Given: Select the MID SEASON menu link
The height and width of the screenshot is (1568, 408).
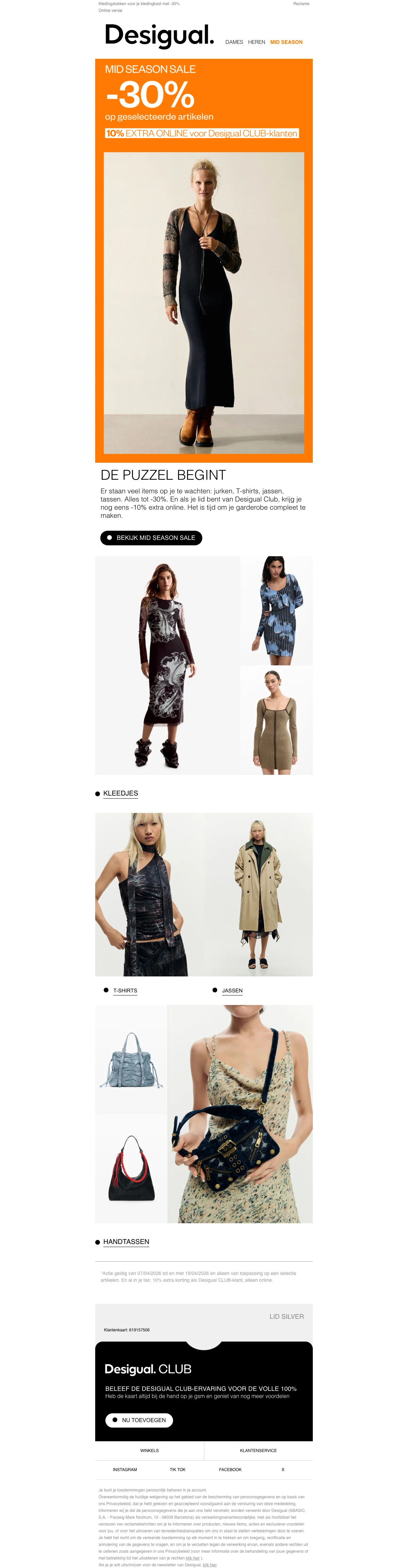Looking at the screenshot, I should [x=286, y=42].
